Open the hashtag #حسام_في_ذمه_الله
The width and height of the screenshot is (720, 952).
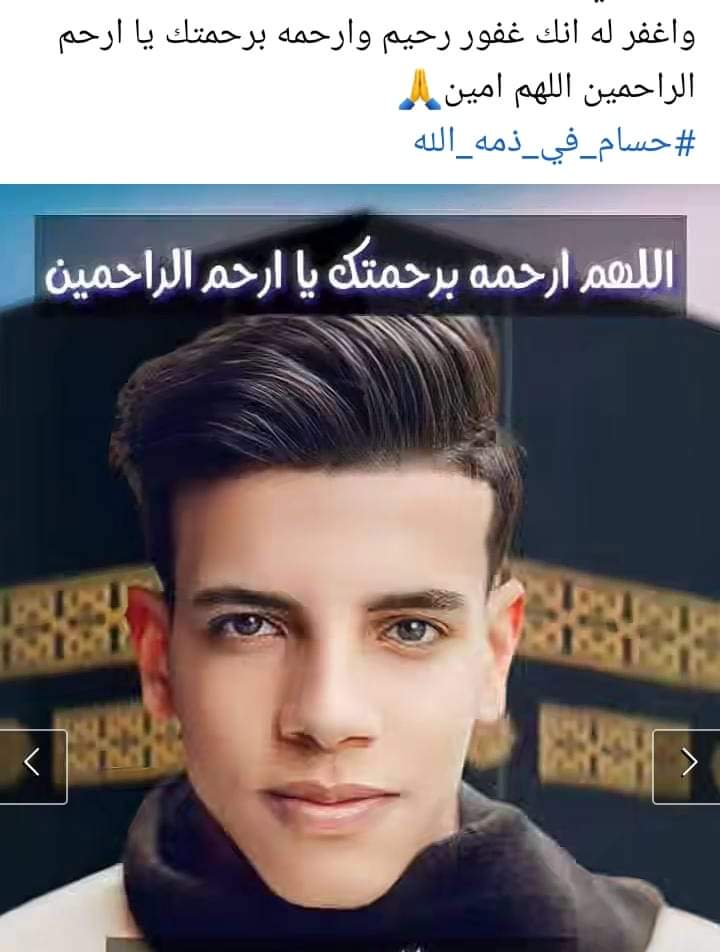tap(553, 143)
